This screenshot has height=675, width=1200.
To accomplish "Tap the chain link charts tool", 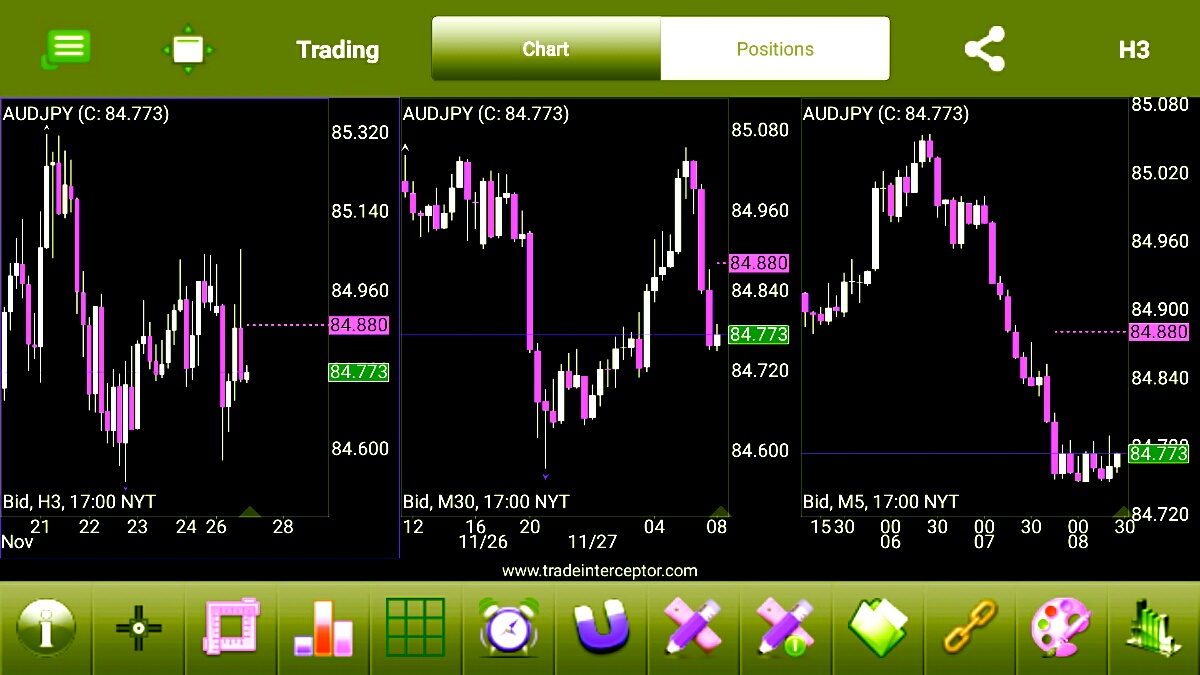I will click(x=969, y=629).
